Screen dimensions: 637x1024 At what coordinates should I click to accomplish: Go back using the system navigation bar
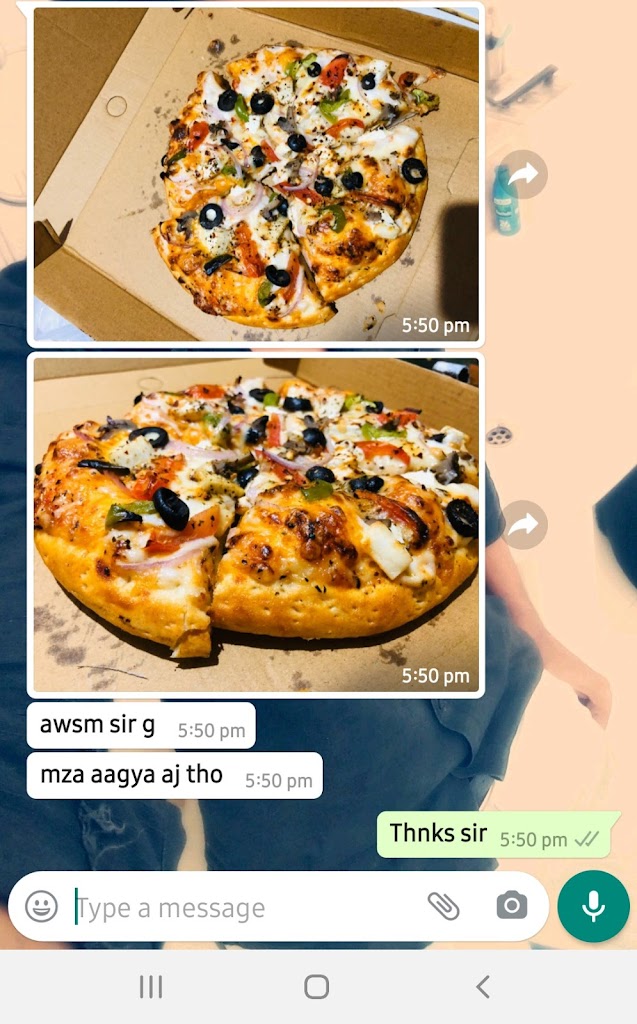[483, 987]
